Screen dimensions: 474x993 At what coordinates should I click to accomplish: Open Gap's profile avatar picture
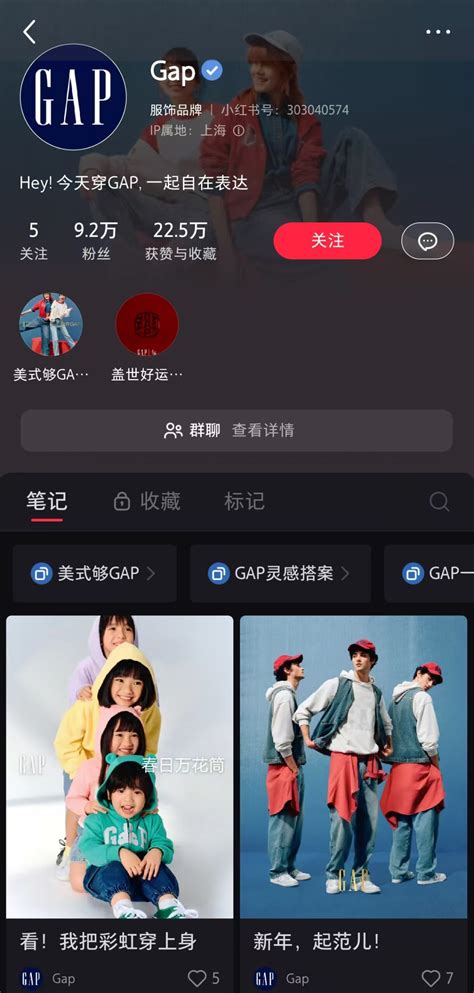(x=74, y=97)
